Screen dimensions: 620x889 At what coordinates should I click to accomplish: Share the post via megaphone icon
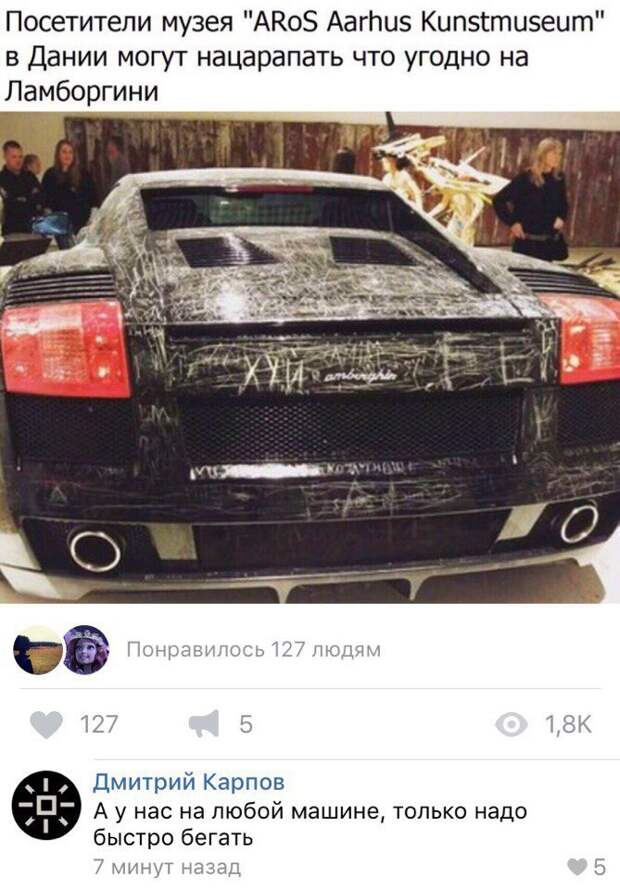coord(204,725)
